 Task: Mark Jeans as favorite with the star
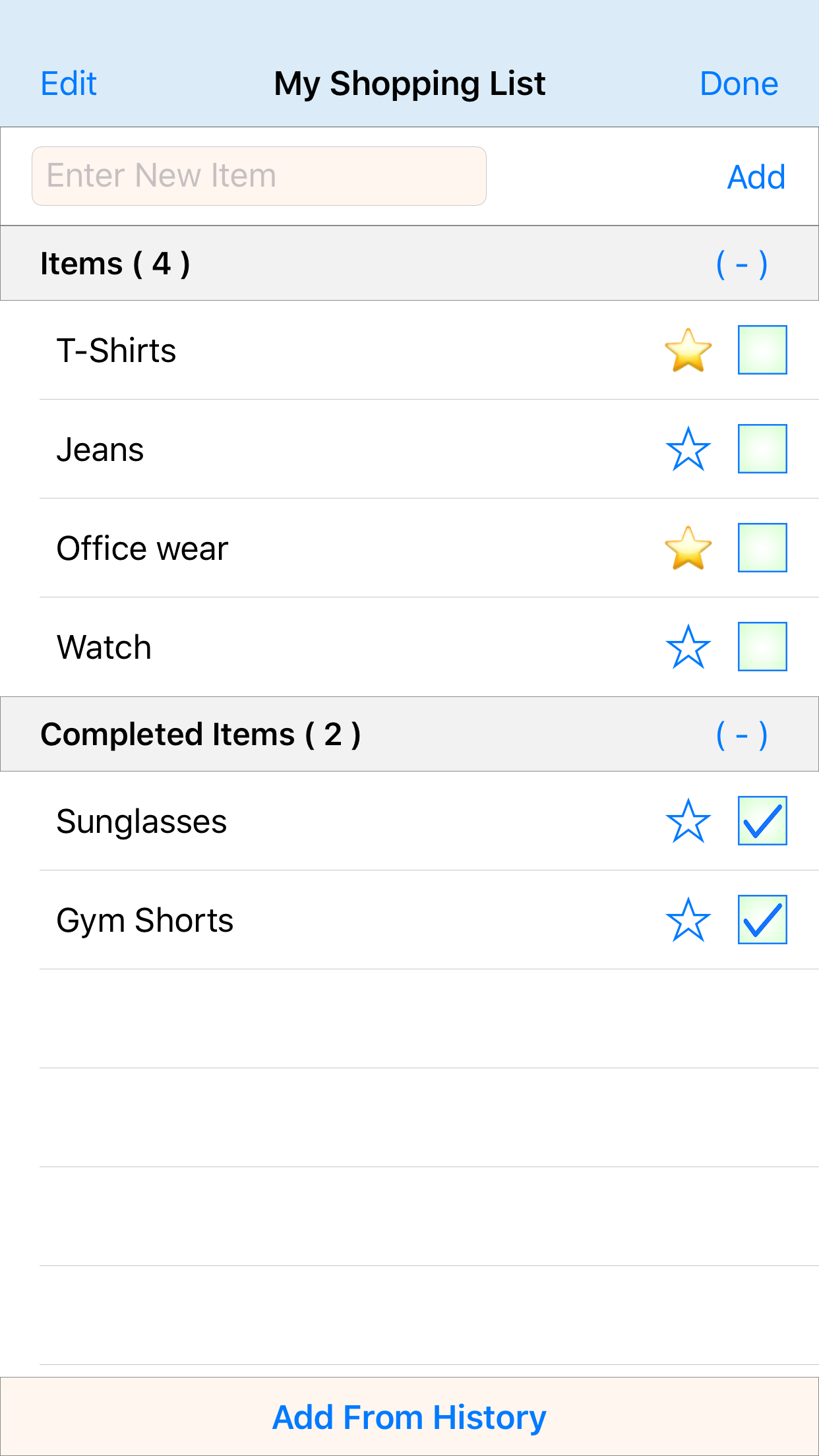point(688,449)
